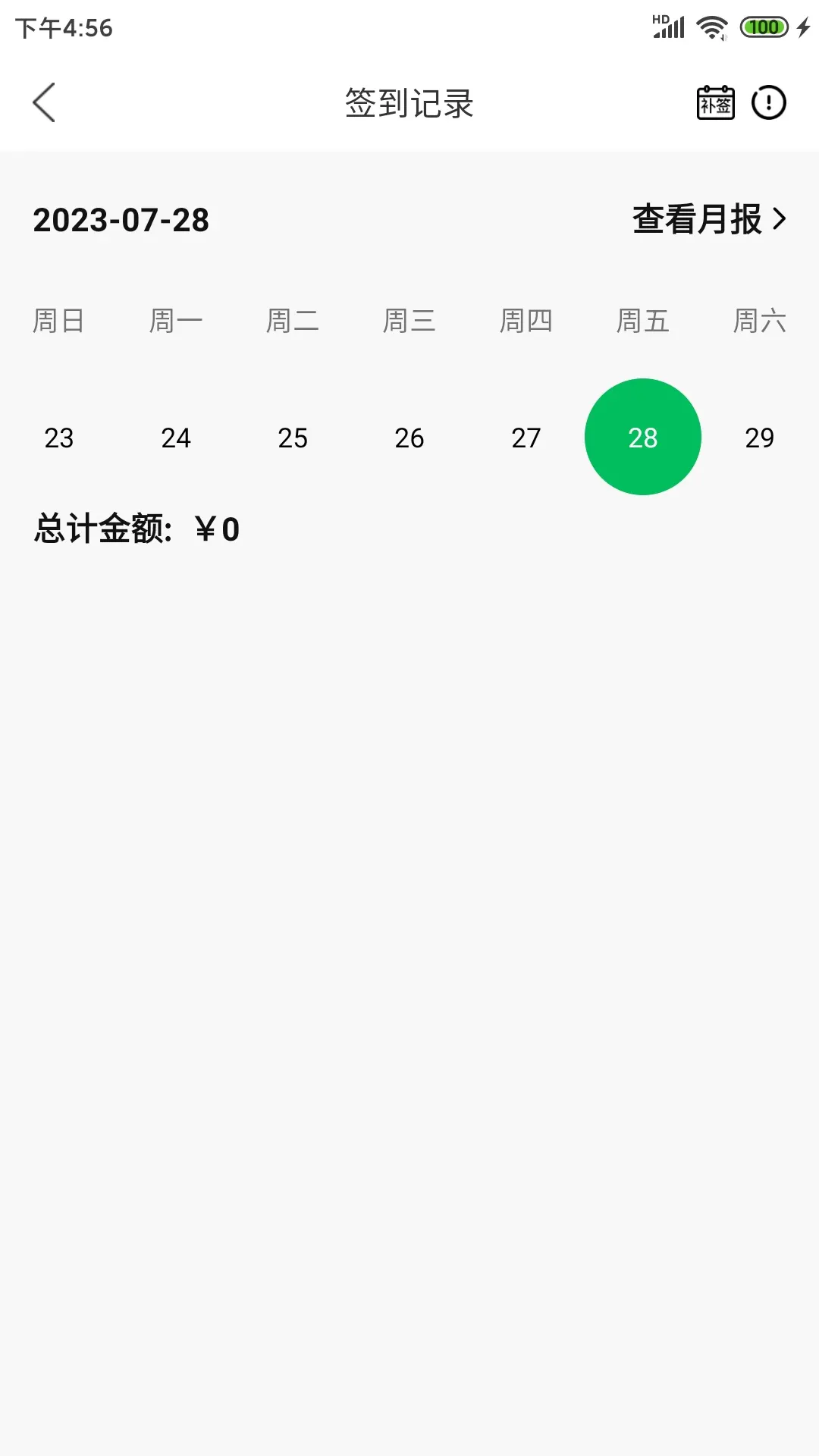Image resolution: width=819 pixels, height=1456 pixels.
Task: Select date 23 under 周日
Action: [x=58, y=438]
